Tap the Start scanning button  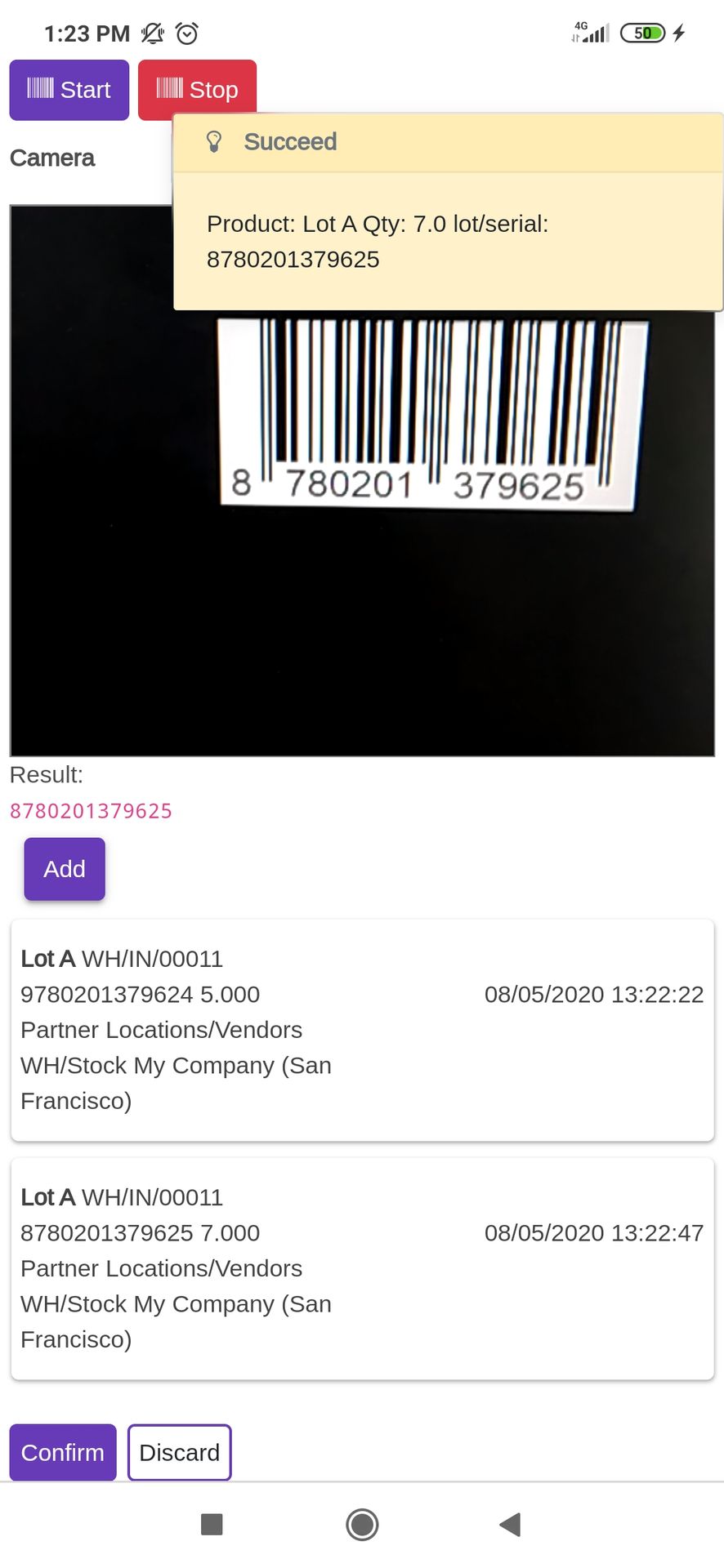69,90
